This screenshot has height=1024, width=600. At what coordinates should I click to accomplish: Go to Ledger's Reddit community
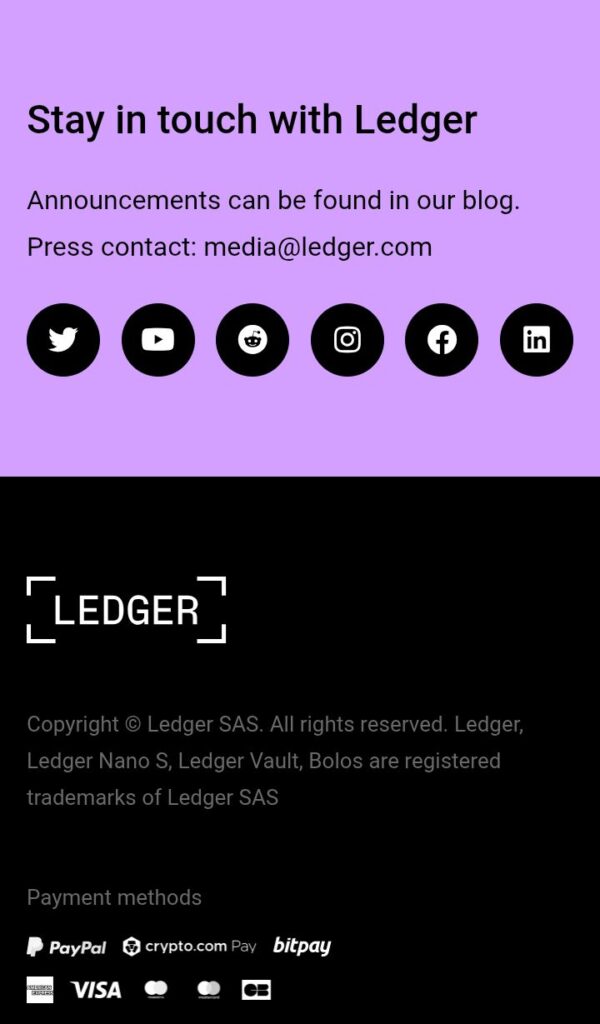(x=252, y=340)
